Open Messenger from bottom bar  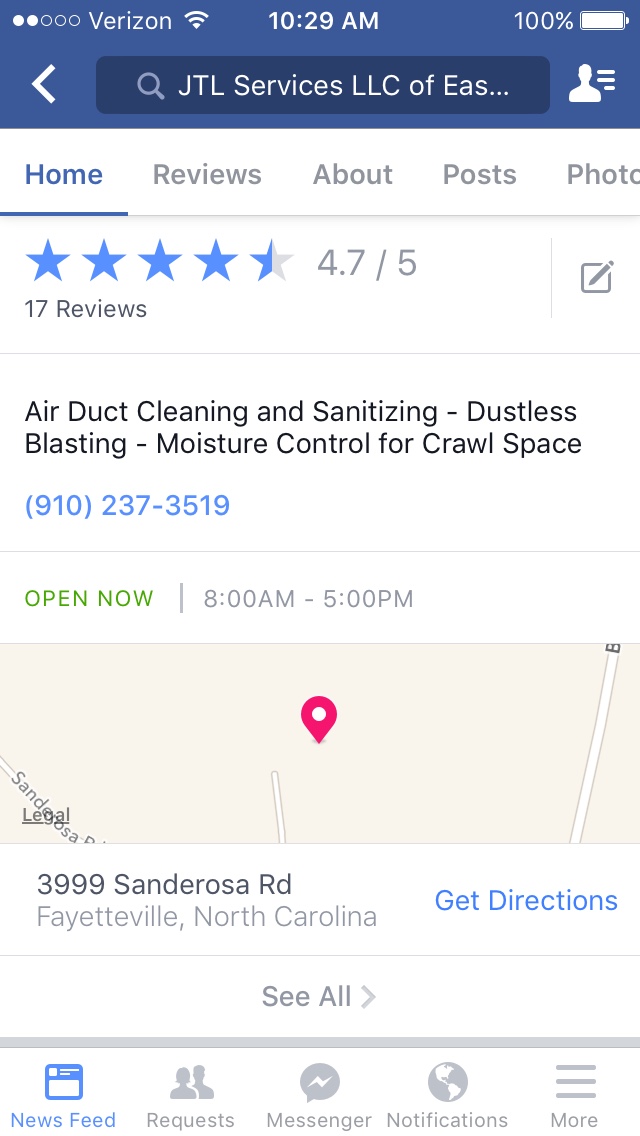[x=319, y=1095]
